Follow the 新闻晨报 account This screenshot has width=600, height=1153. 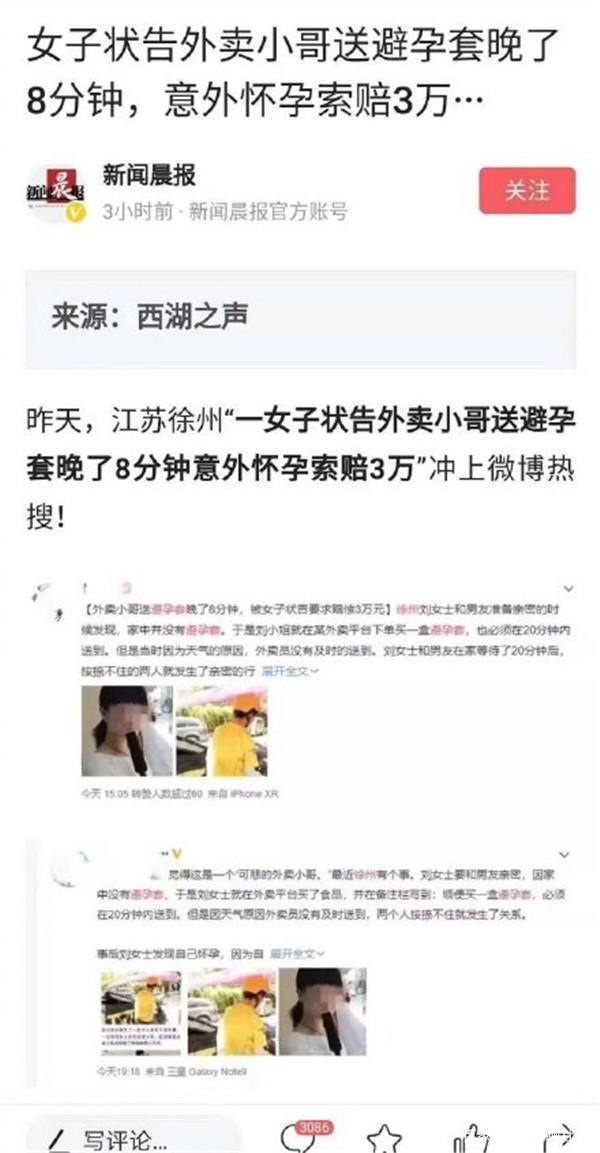coord(527,190)
